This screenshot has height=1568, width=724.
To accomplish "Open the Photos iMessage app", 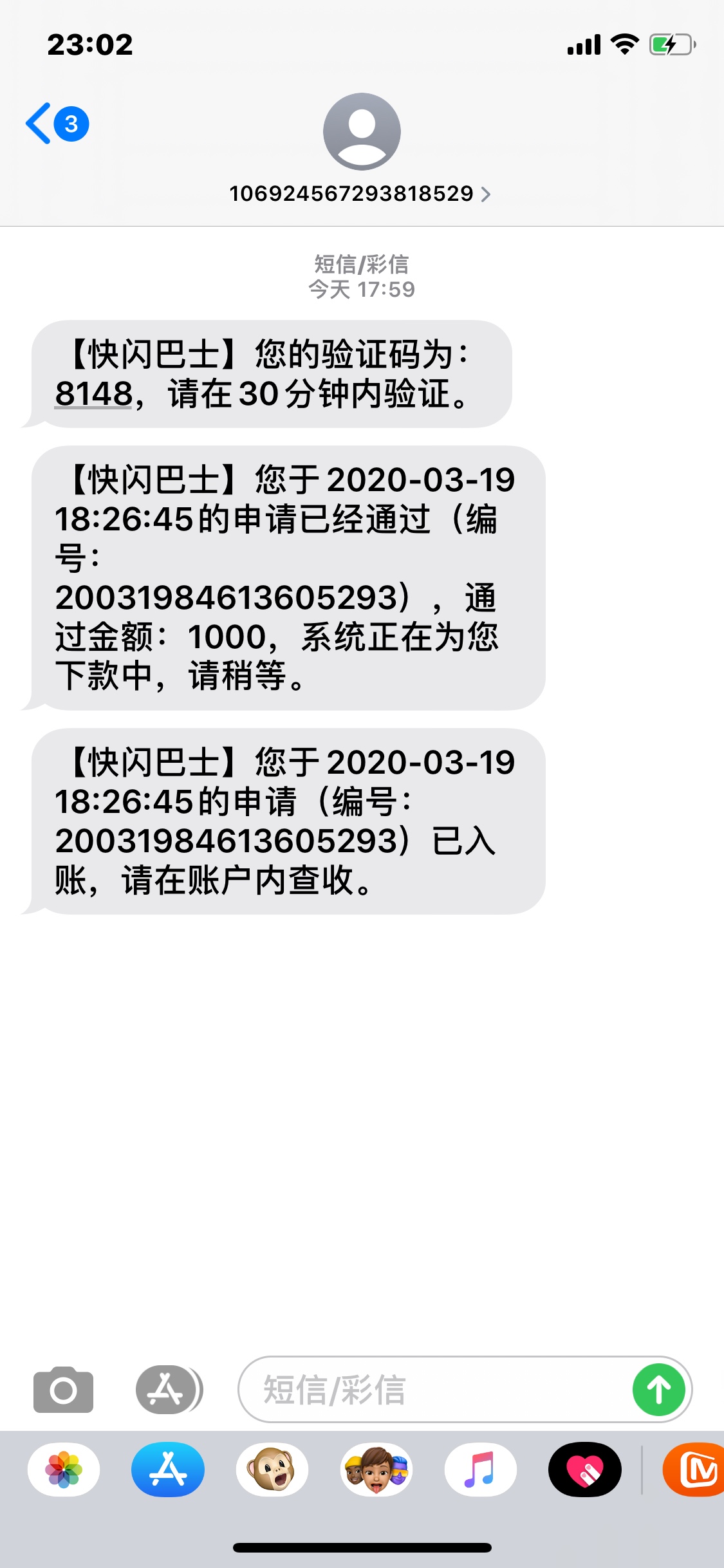I will click(64, 1470).
